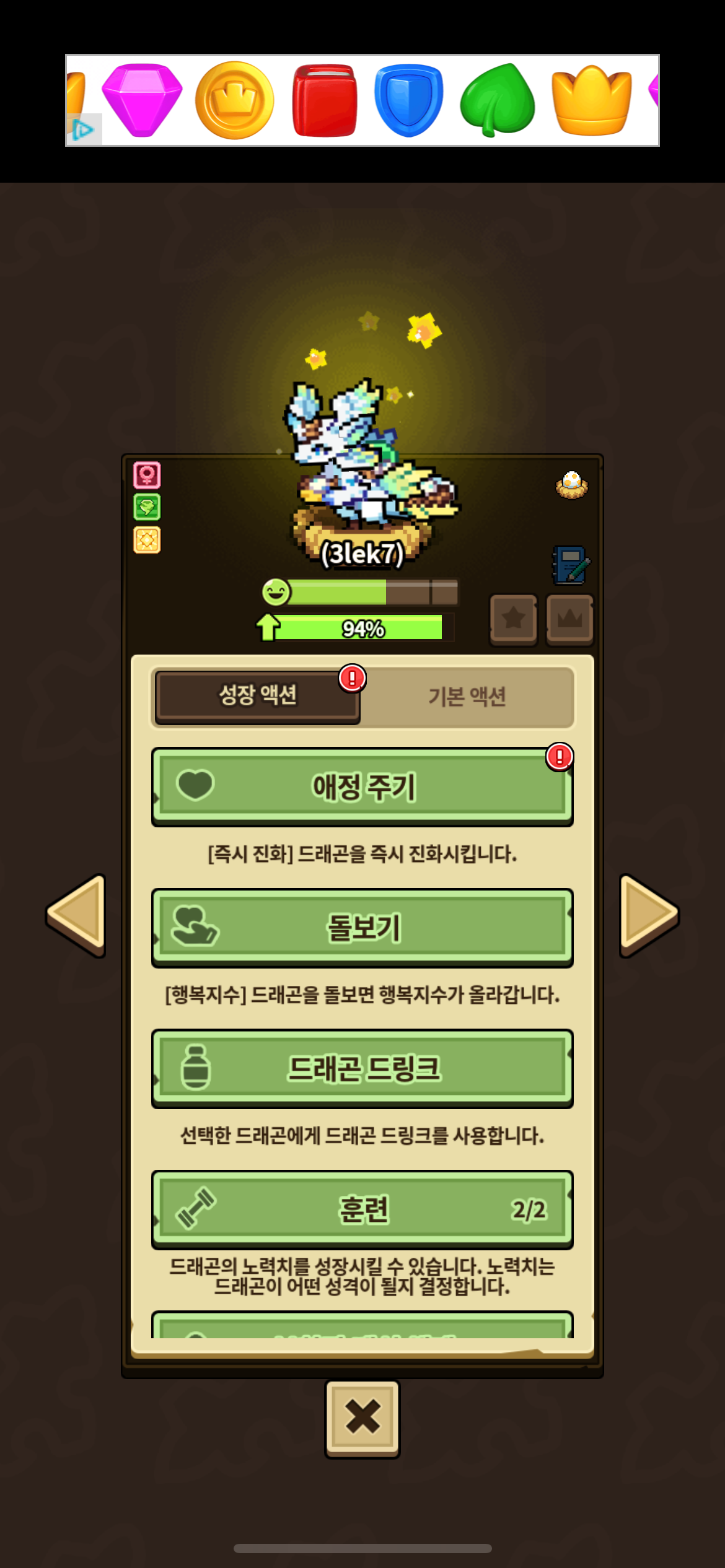Open the ad info icon
The height and width of the screenshot is (1568, 725).
(x=83, y=130)
